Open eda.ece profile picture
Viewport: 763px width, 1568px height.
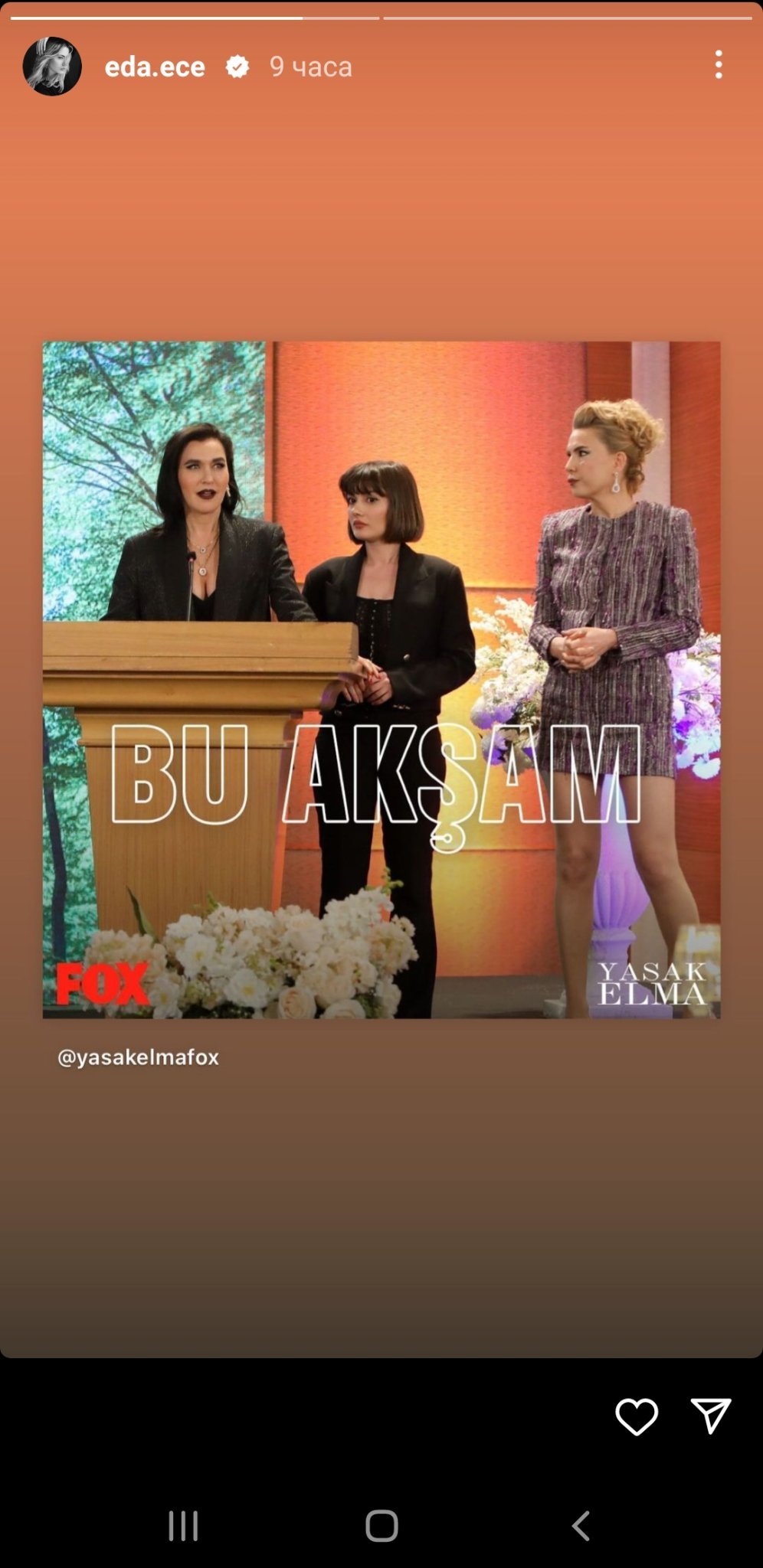(x=52, y=67)
